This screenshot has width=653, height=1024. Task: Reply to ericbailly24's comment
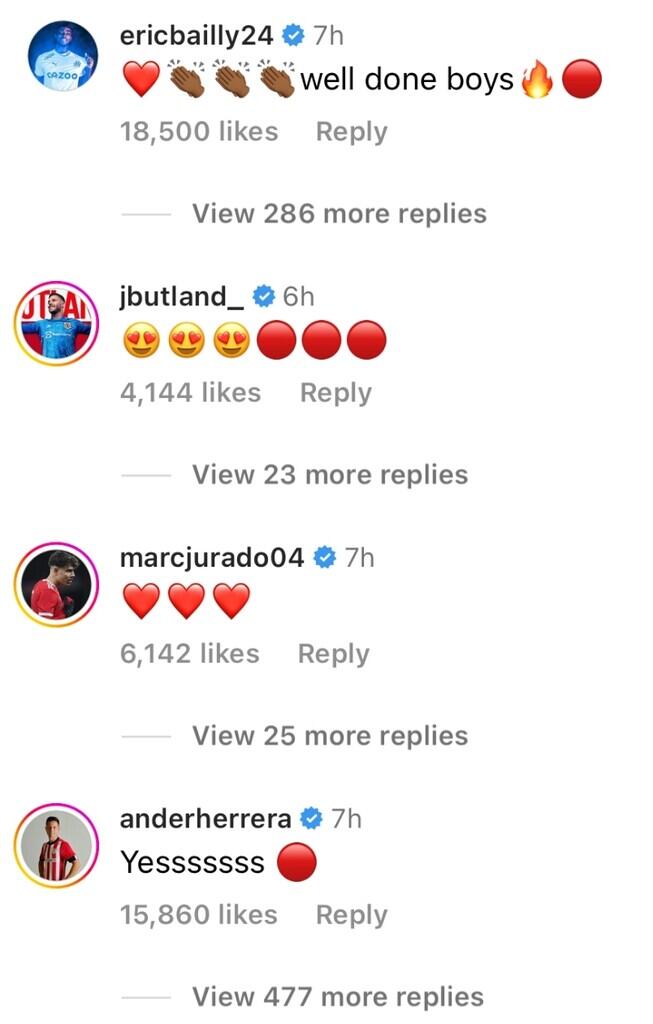pyautogui.click(x=351, y=132)
